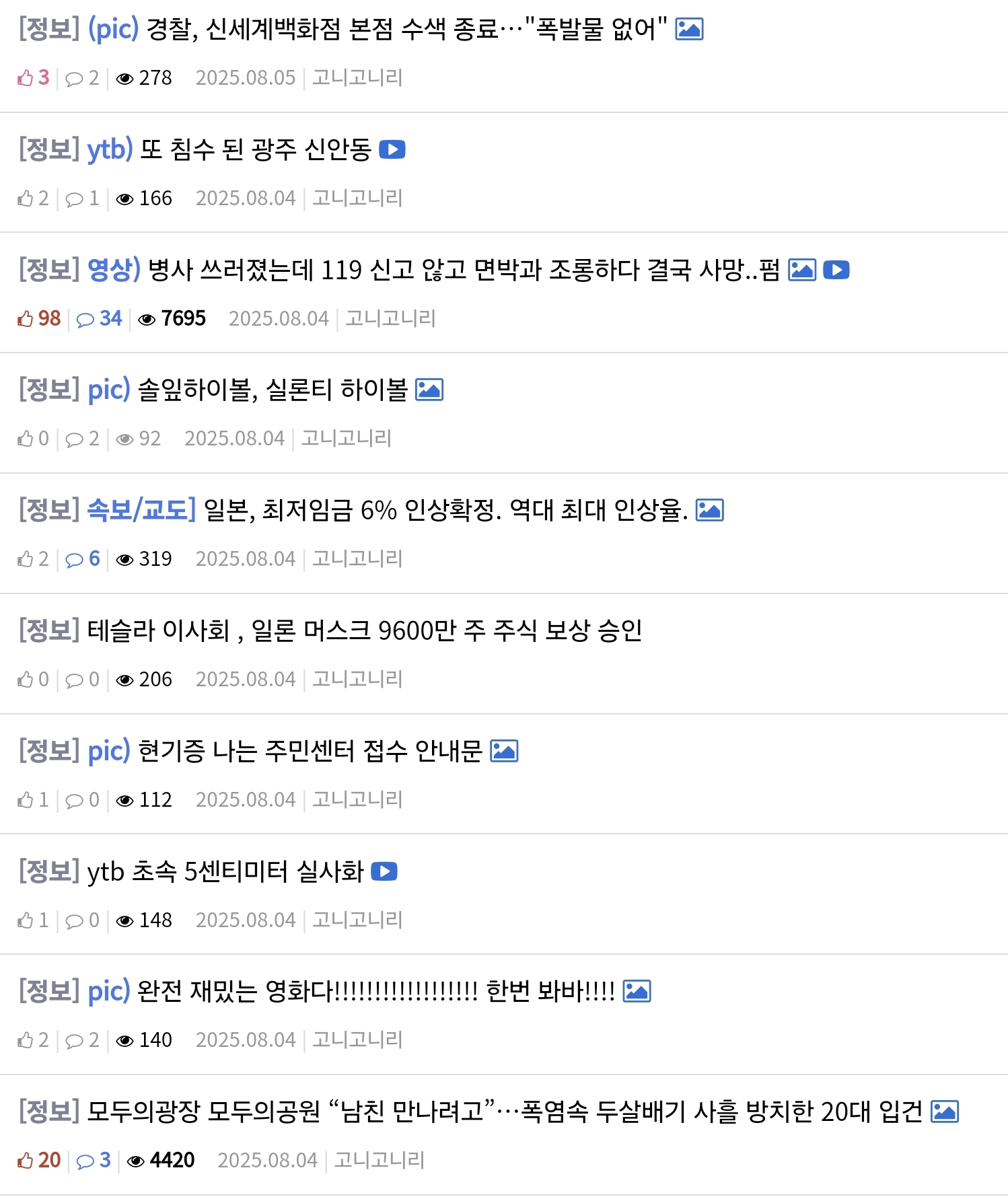Open the 또 침수 된 광주 신안동 post

pyautogui.click(x=256, y=149)
